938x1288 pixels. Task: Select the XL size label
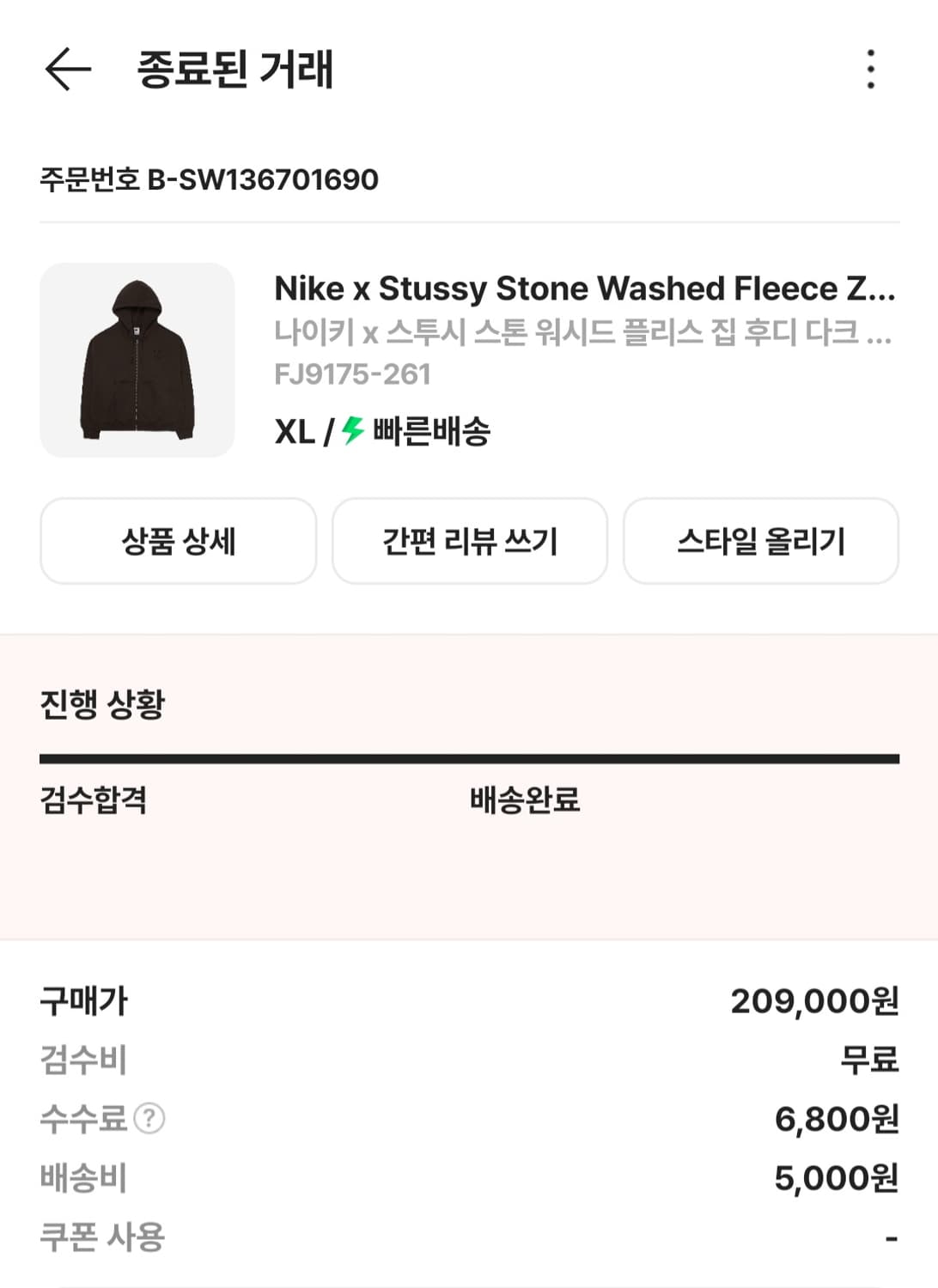click(295, 432)
